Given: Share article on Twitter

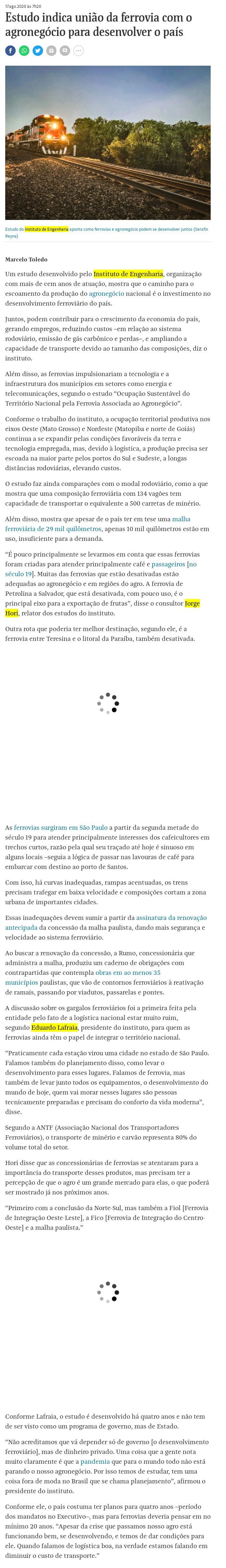Looking at the screenshot, I should coord(38,51).
